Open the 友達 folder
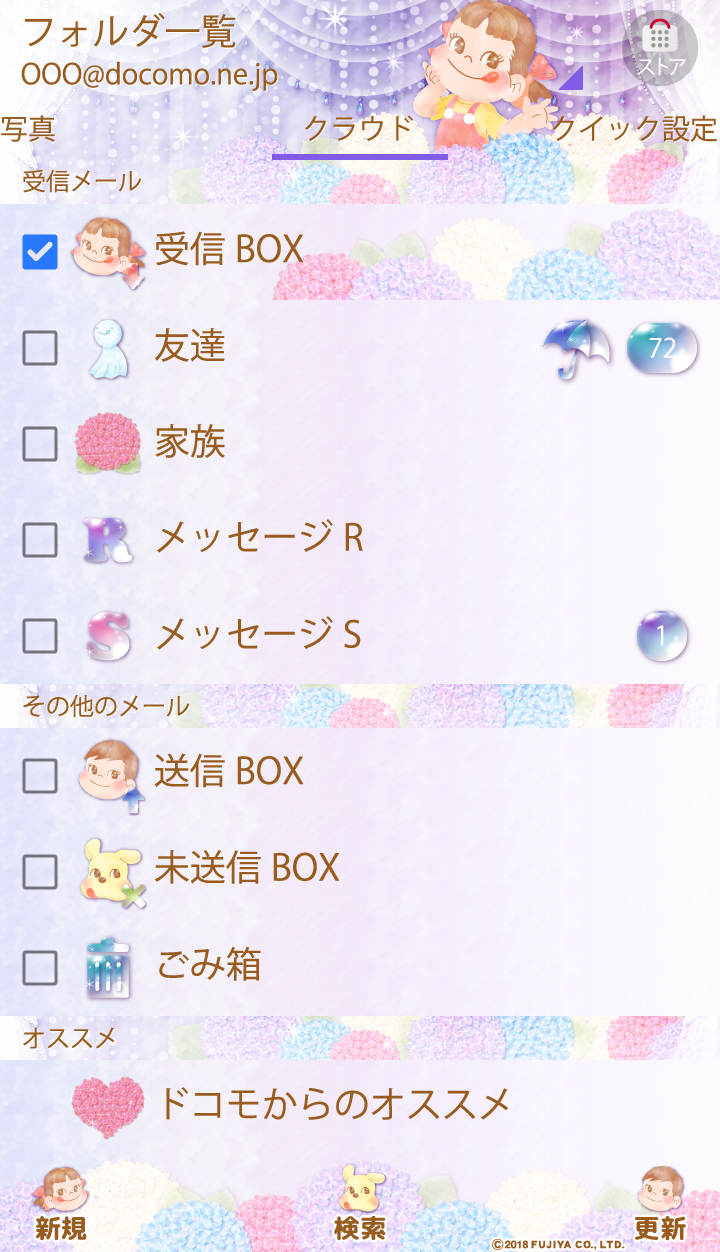 (x=190, y=347)
